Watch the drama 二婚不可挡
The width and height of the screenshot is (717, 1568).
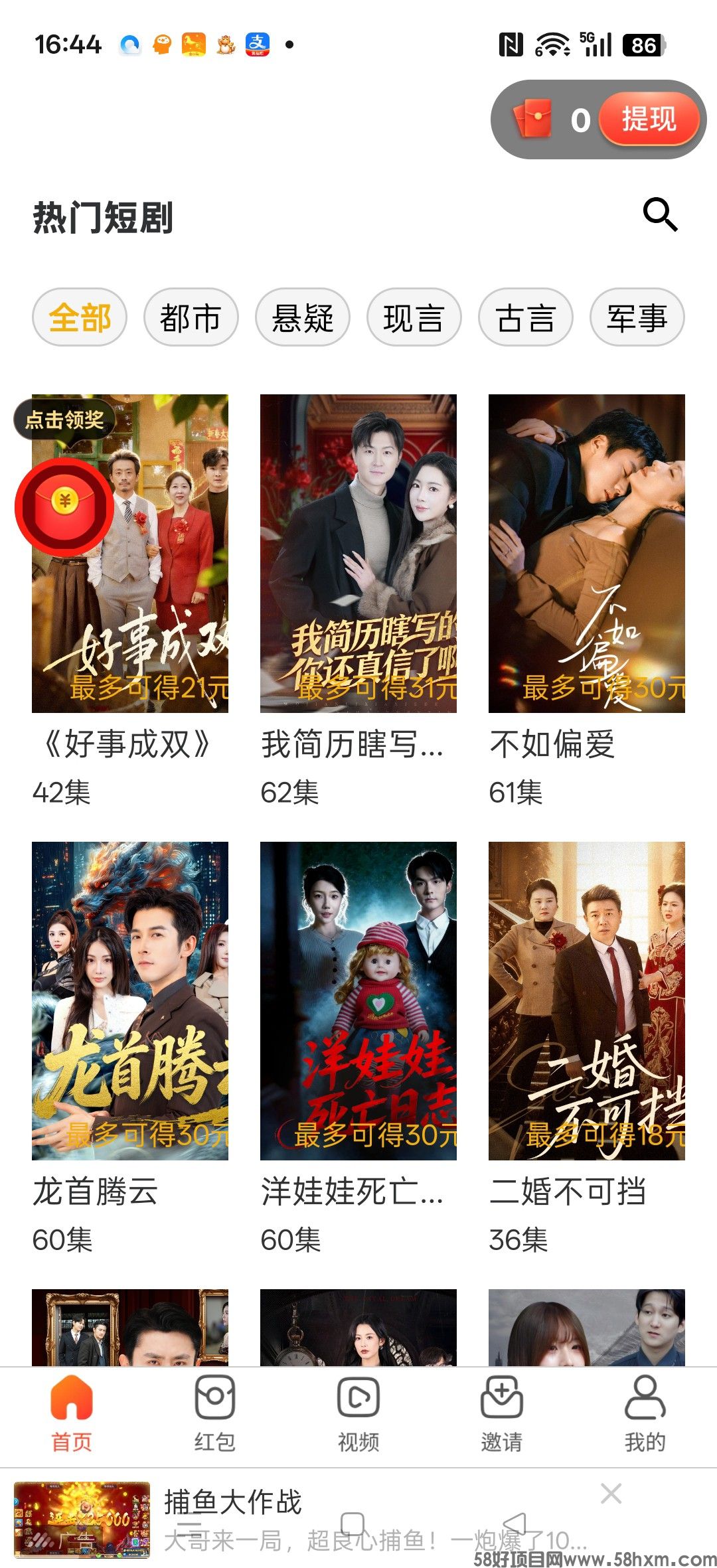pyautogui.click(x=587, y=1001)
